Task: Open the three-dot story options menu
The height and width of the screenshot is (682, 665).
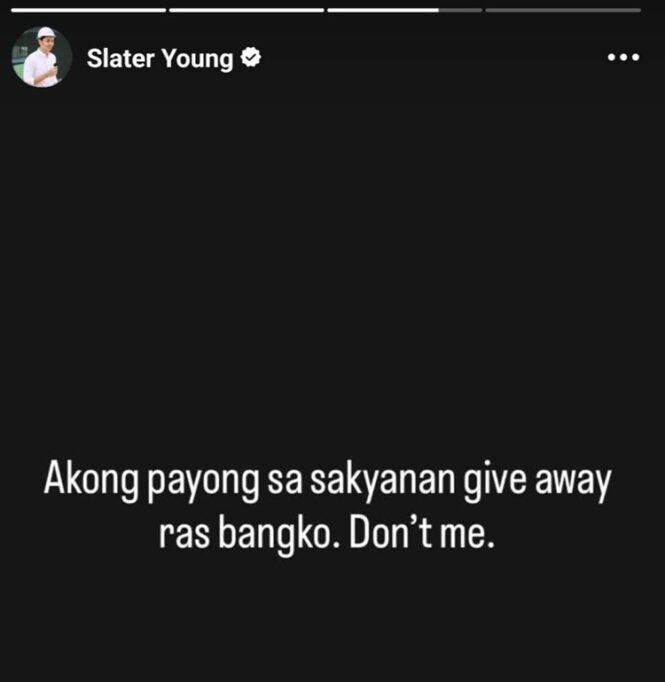Action: pos(623,58)
